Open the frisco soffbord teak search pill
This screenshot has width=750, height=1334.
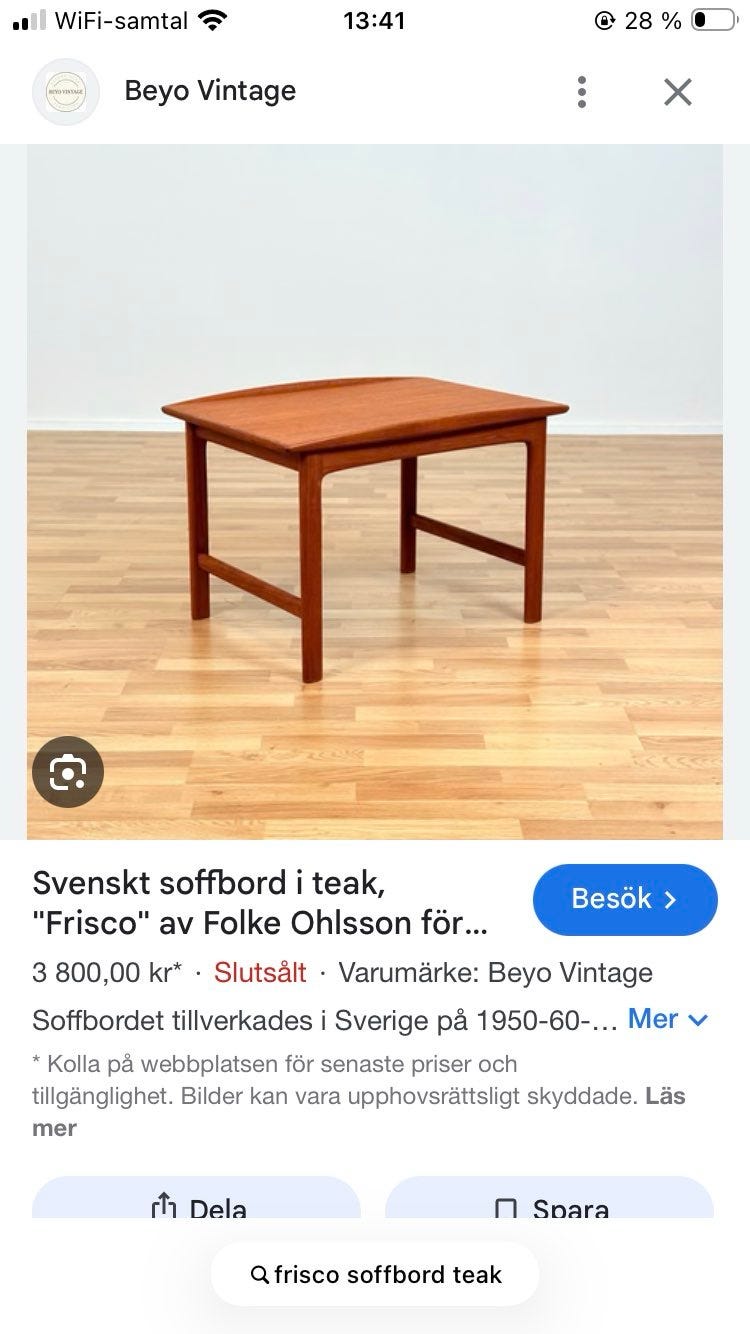[x=375, y=1275]
